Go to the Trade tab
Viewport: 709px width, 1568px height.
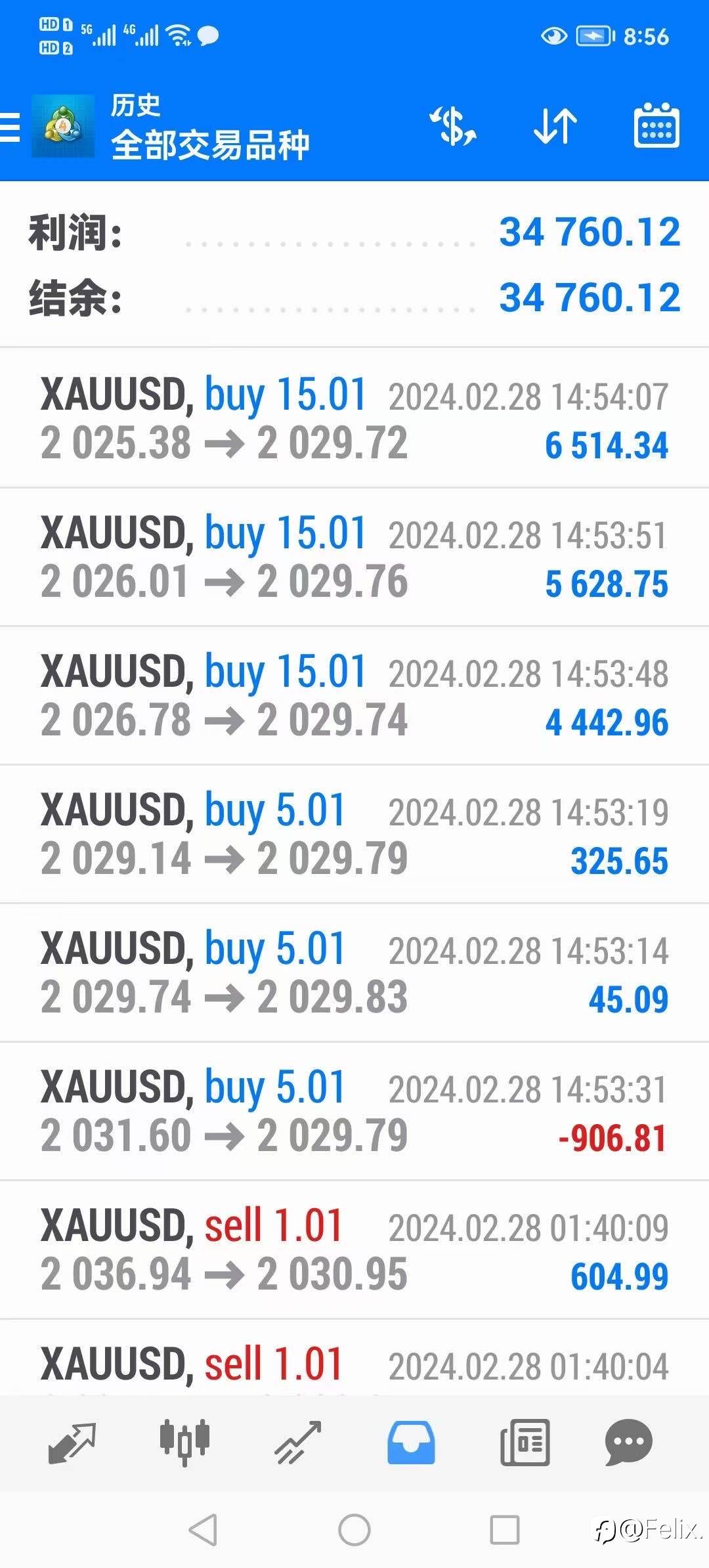tap(298, 1443)
